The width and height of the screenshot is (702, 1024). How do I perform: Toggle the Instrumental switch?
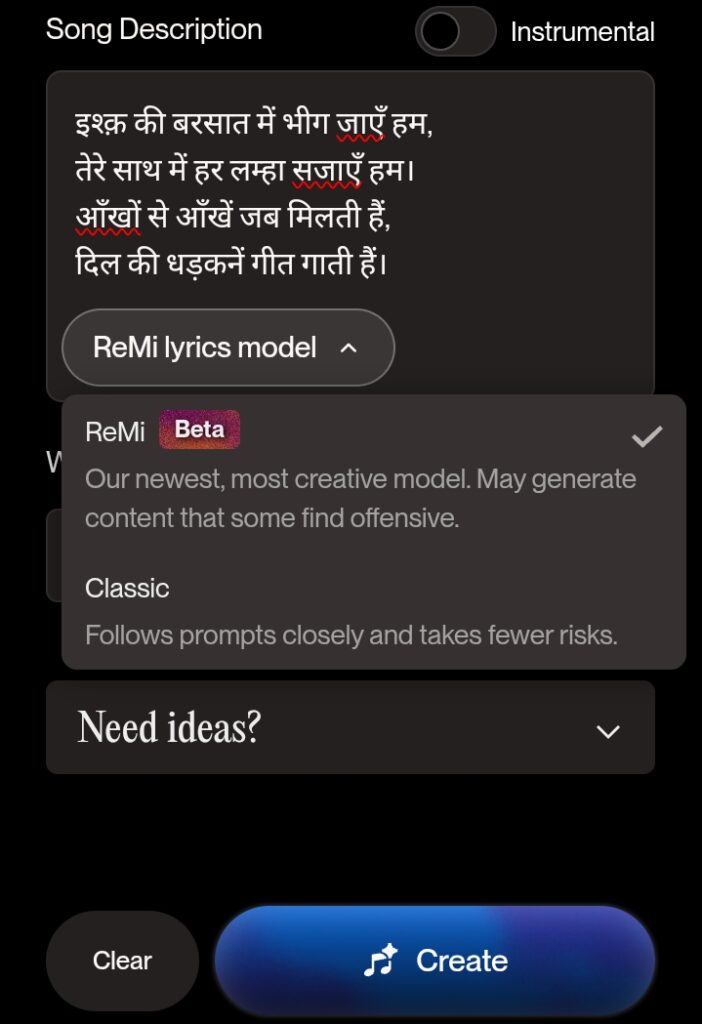coord(455,31)
